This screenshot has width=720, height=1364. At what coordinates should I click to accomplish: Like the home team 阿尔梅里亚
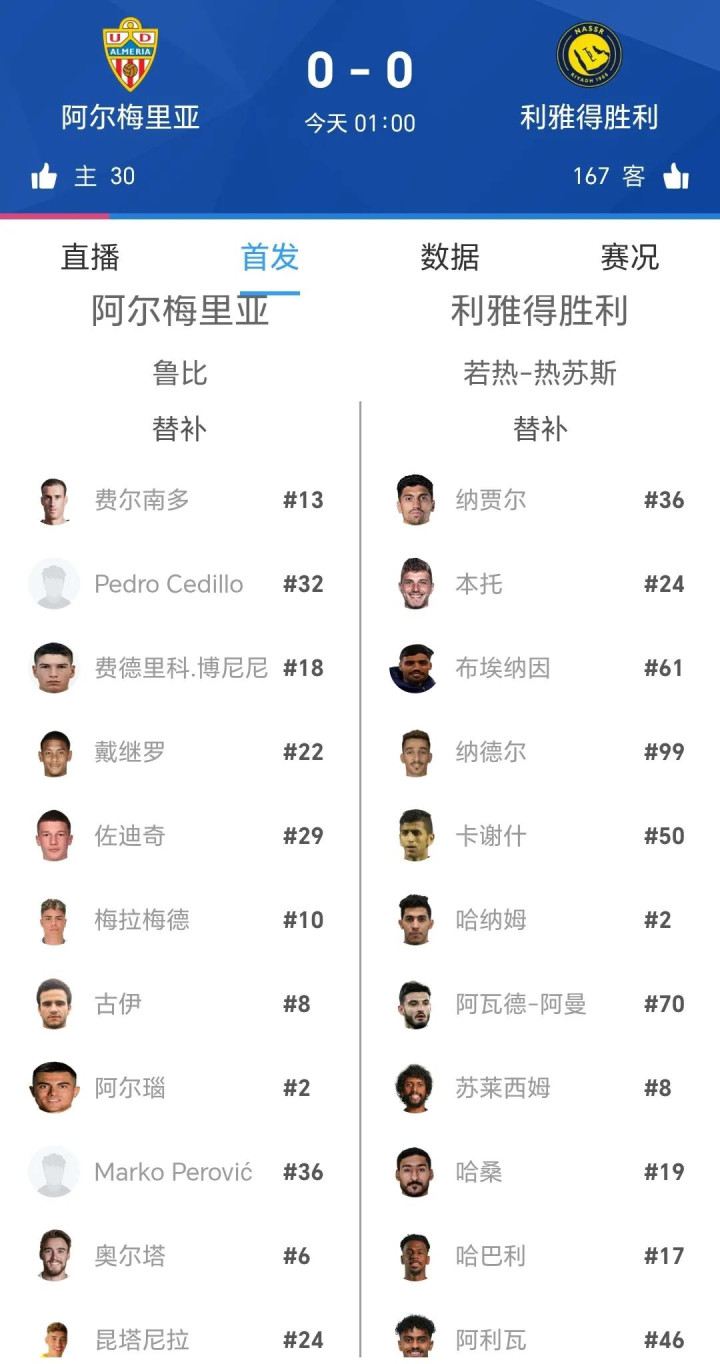44,177
